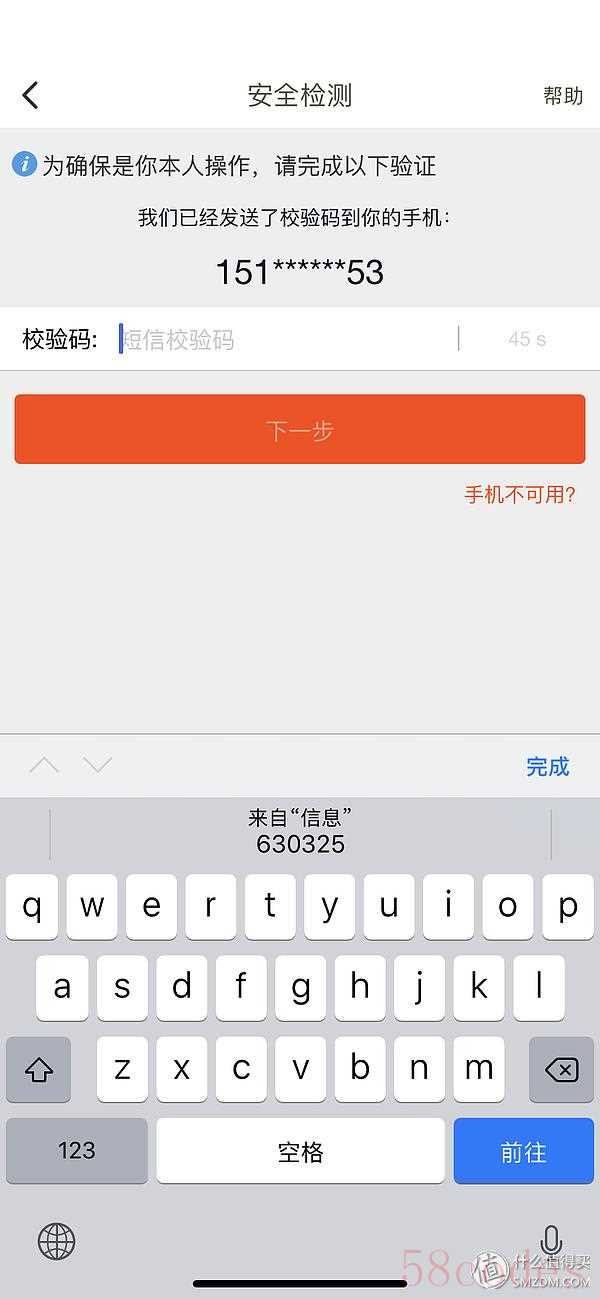This screenshot has height=1299, width=600.
Task: Switch keyboard to 123 numbers
Action: point(76,1150)
